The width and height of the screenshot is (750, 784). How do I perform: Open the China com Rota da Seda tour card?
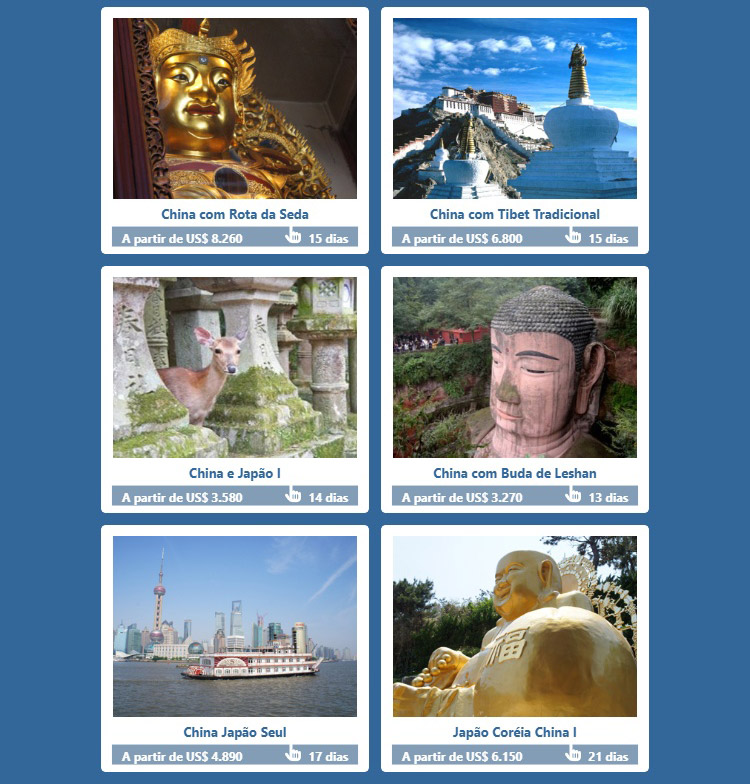(235, 214)
